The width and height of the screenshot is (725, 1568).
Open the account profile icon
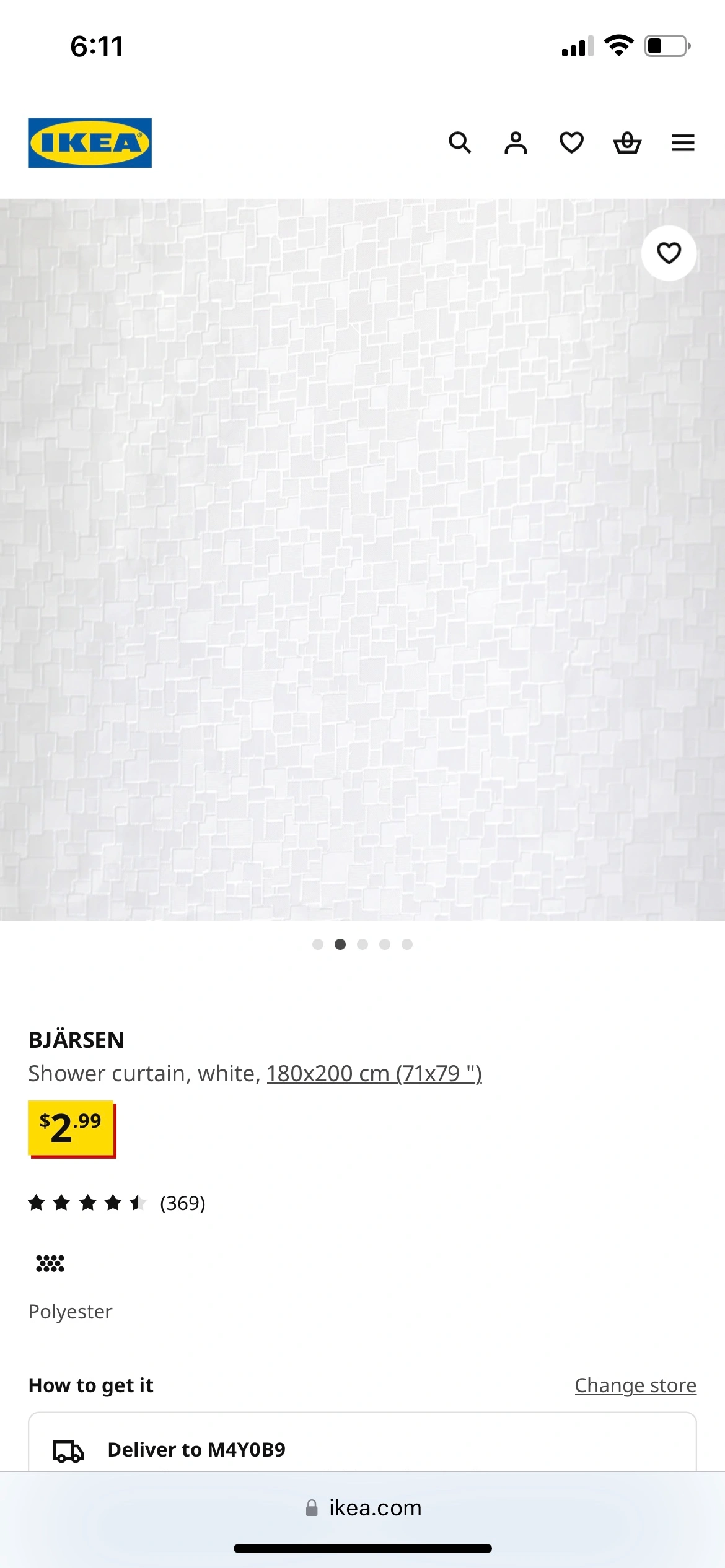click(x=516, y=143)
